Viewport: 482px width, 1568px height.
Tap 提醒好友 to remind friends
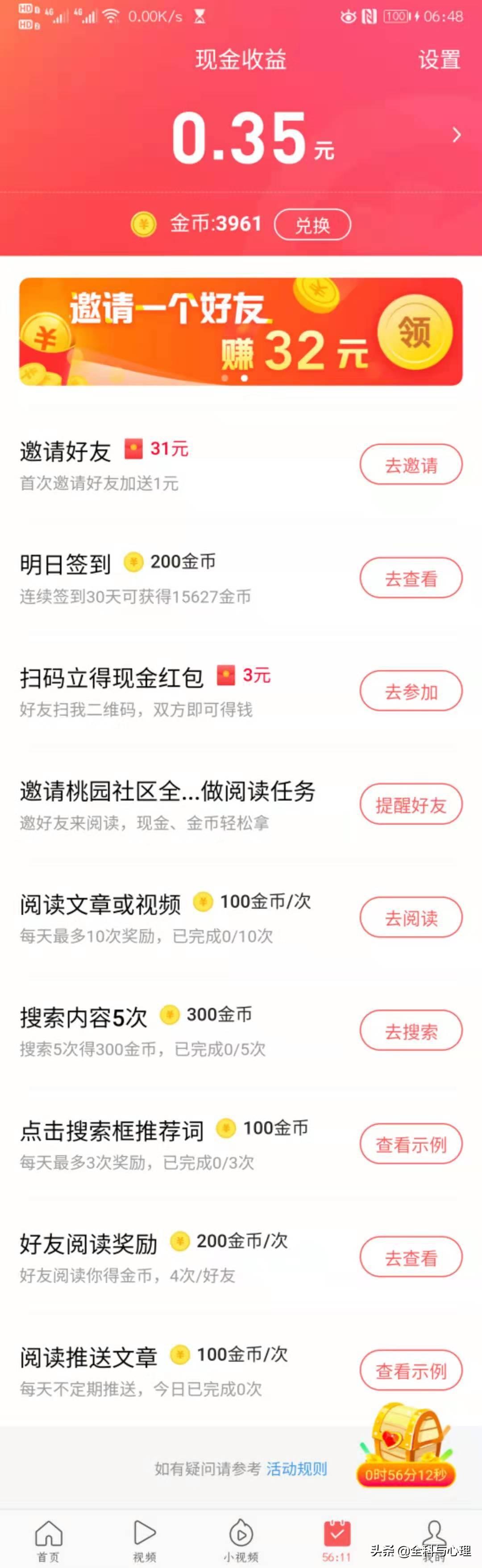pyautogui.click(x=411, y=805)
